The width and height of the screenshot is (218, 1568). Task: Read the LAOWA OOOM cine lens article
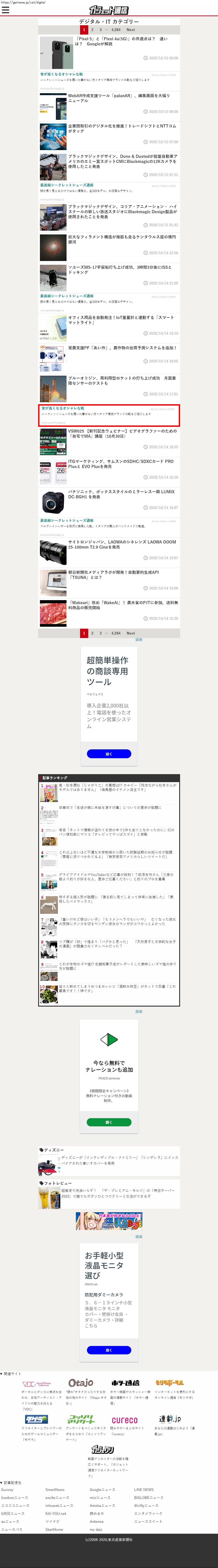(122, 544)
